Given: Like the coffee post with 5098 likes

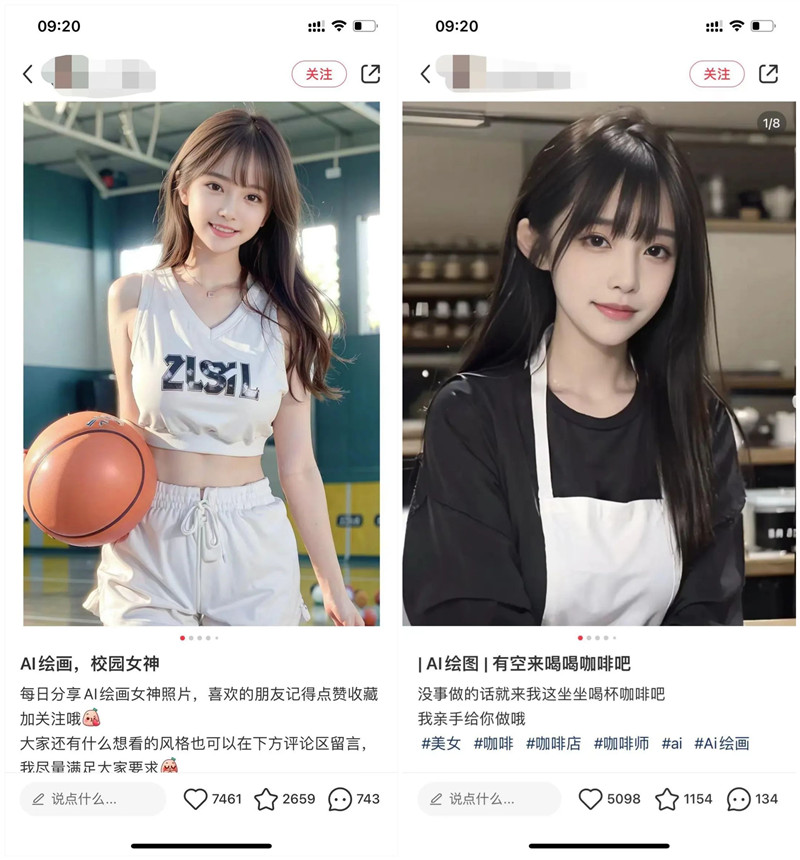Looking at the screenshot, I should tap(592, 799).
